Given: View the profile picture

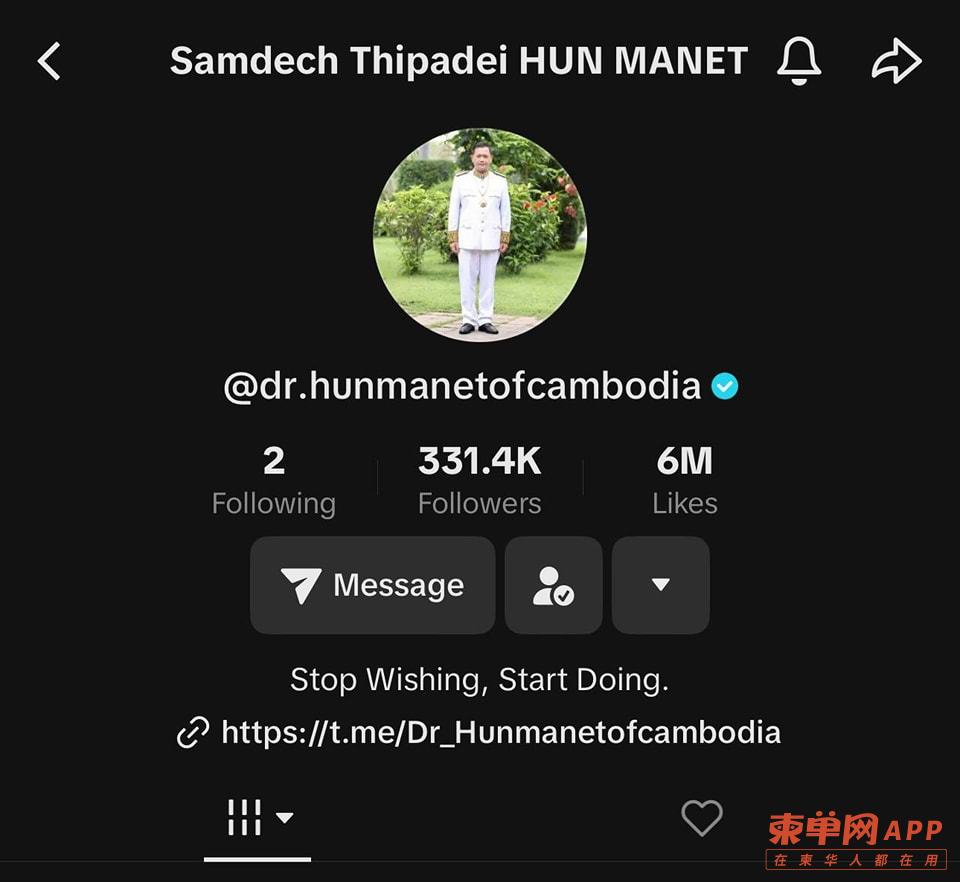Looking at the screenshot, I should tap(480, 235).
